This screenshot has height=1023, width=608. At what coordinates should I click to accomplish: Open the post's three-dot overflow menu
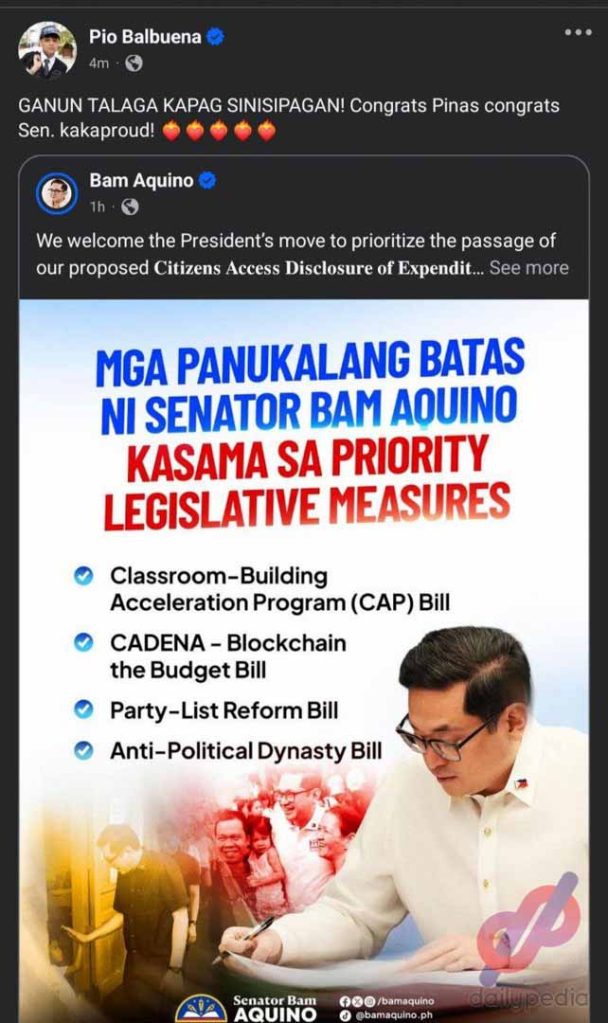click(x=578, y=32)
